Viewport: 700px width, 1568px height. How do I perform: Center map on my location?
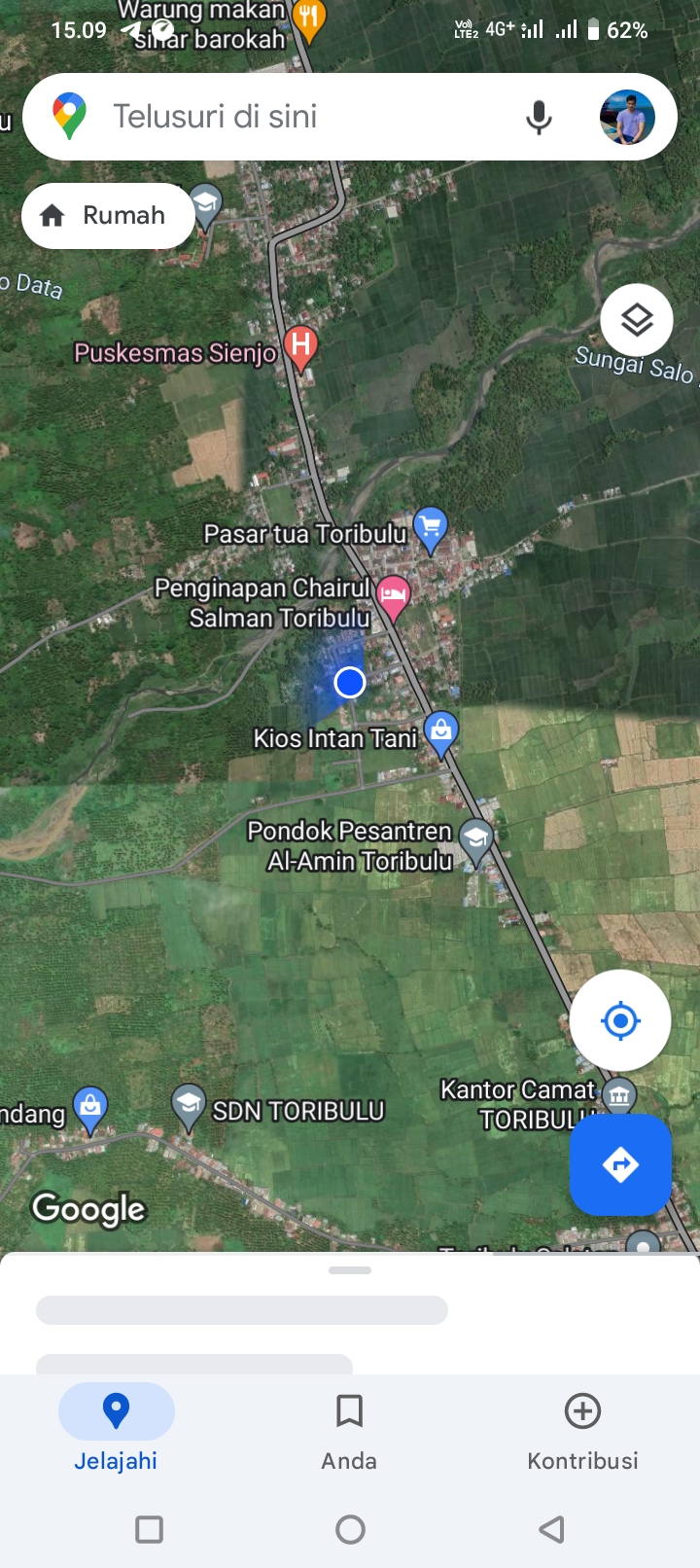tap(620, 1020)
